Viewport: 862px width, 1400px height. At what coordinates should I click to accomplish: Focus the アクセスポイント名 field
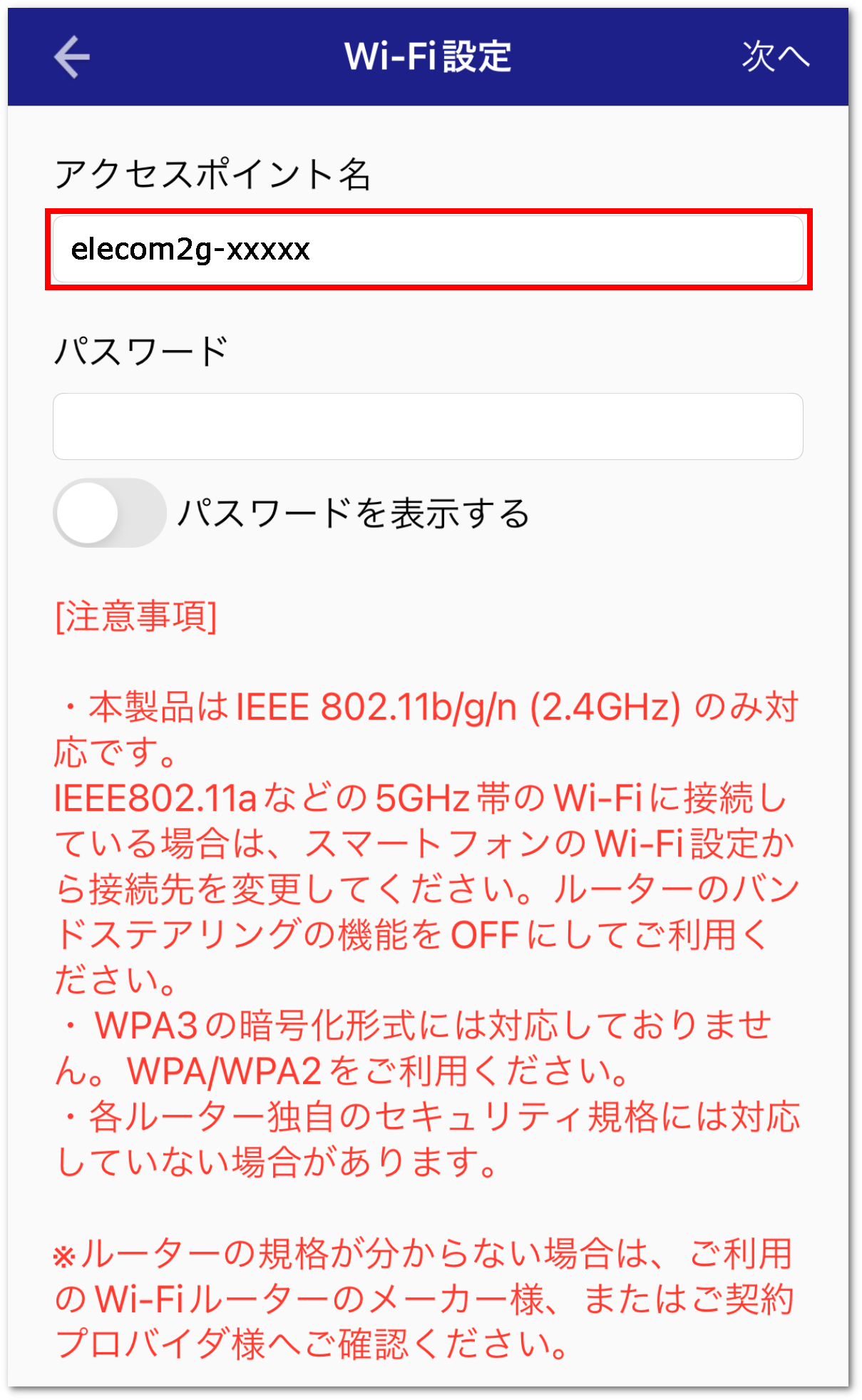tap(428, 250)
